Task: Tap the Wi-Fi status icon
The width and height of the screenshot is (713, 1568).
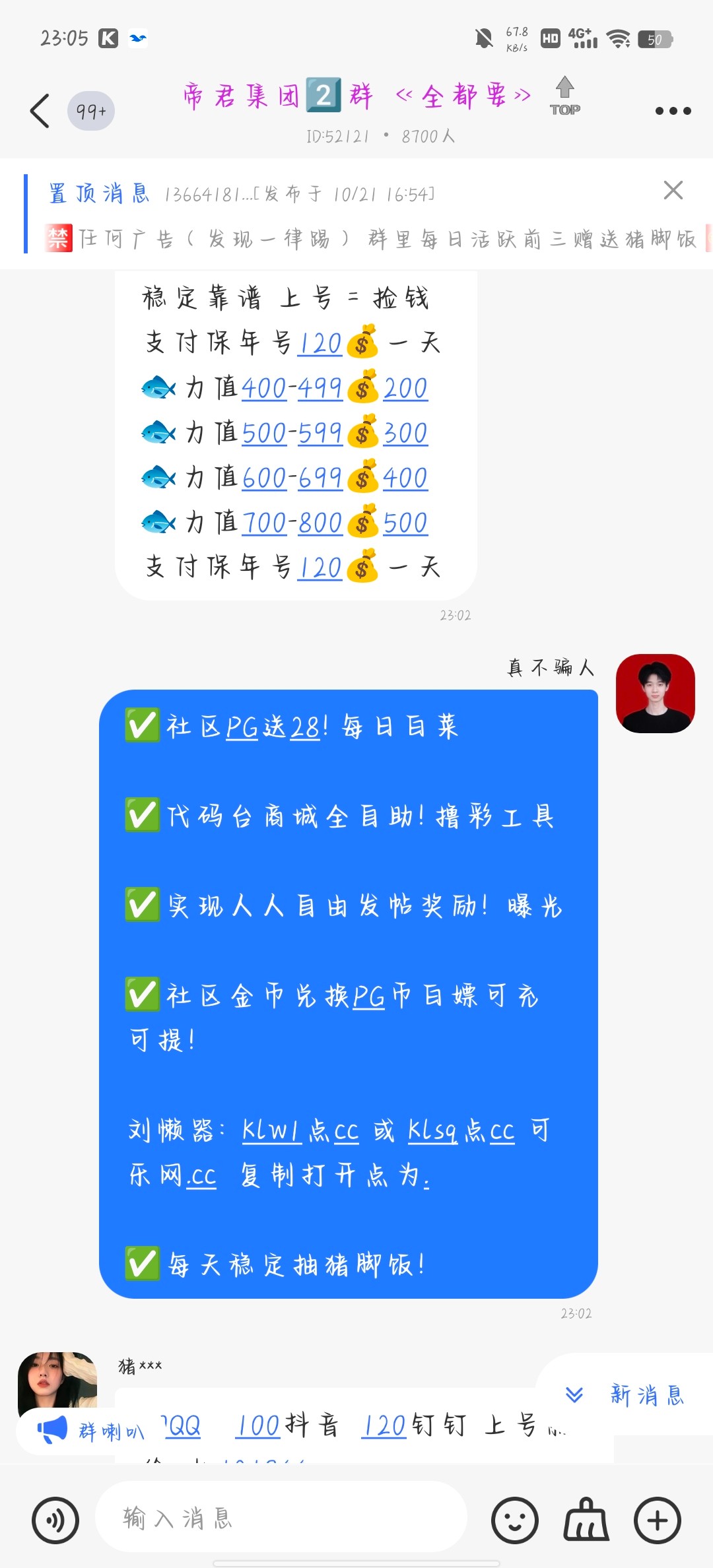Action: pos(619,38)
